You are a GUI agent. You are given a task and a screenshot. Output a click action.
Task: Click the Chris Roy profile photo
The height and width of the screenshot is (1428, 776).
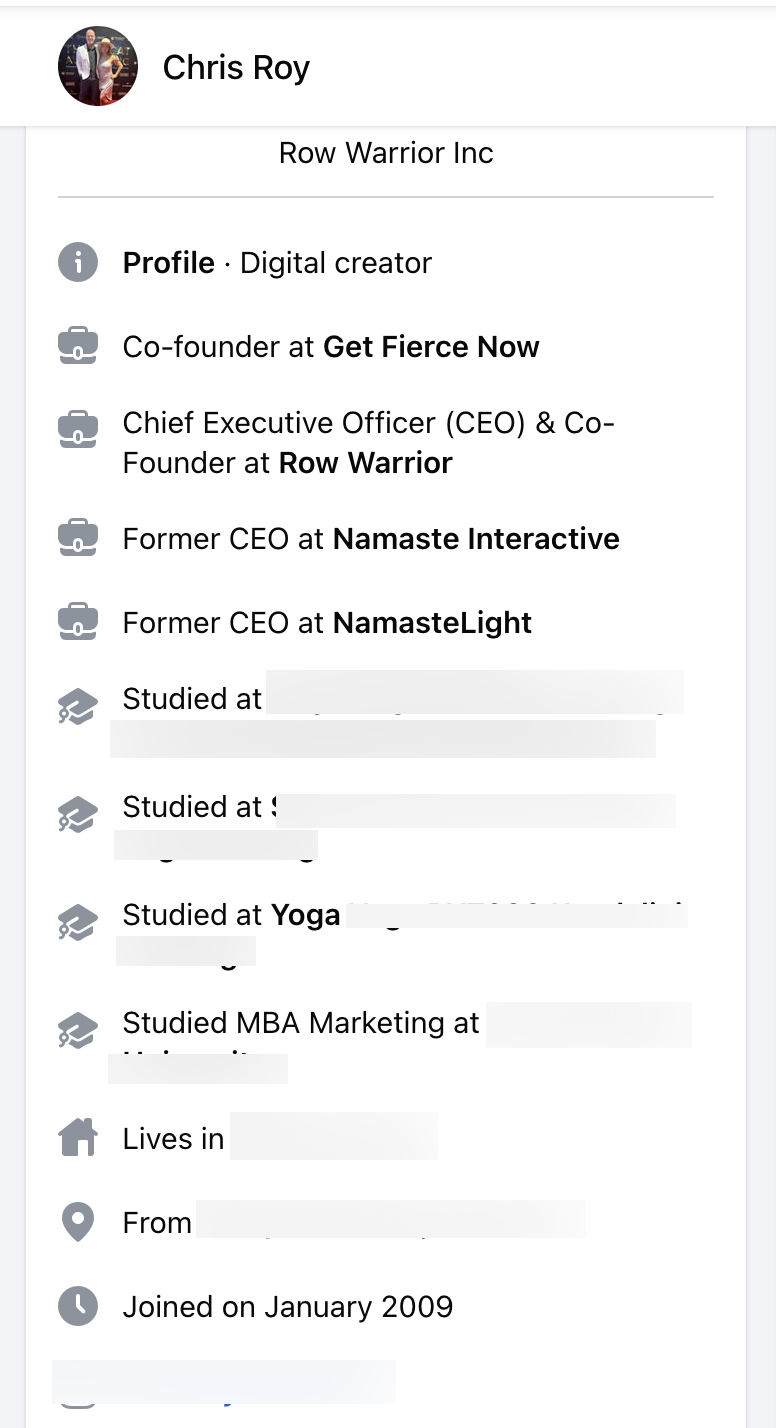pos(97,66)
